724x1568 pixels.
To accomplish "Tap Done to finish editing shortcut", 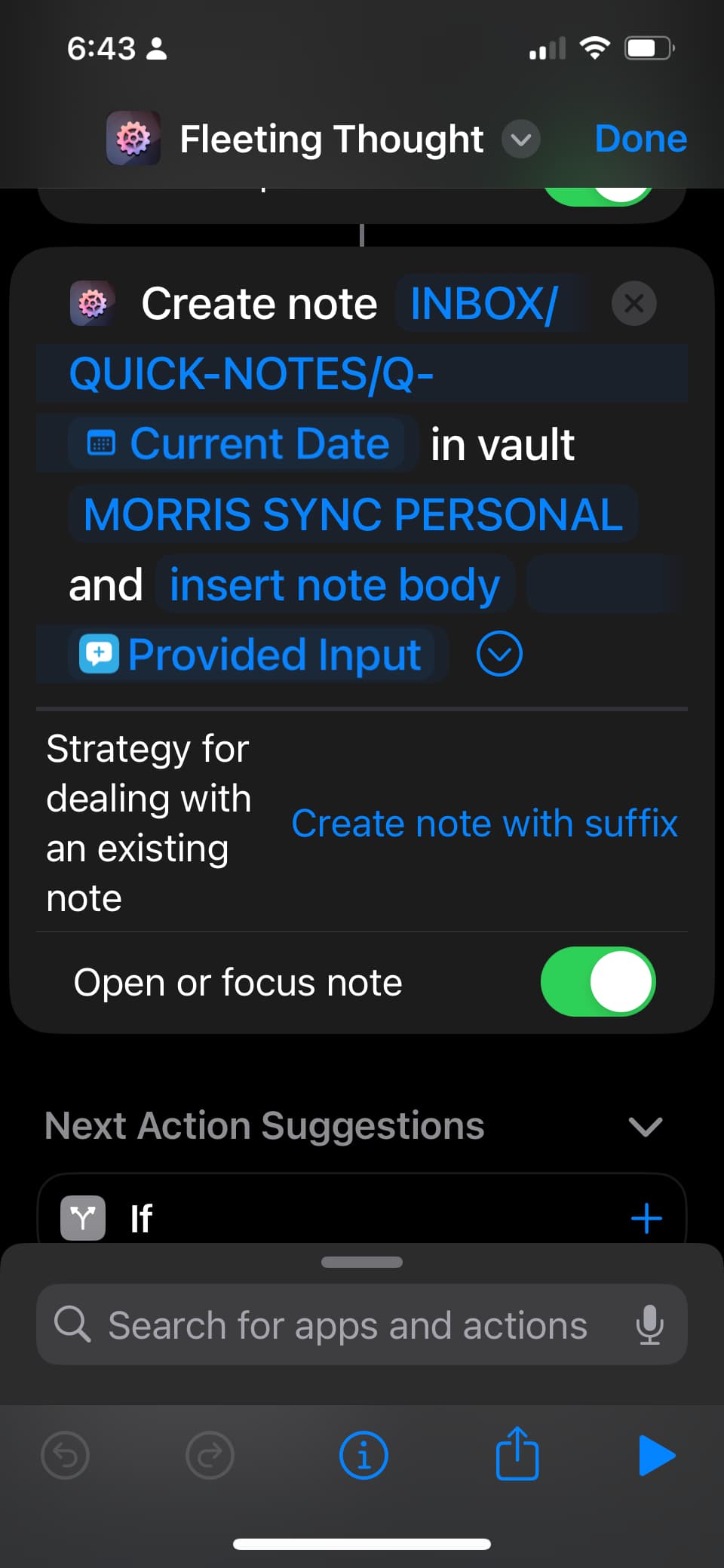I will pos(640,139).
